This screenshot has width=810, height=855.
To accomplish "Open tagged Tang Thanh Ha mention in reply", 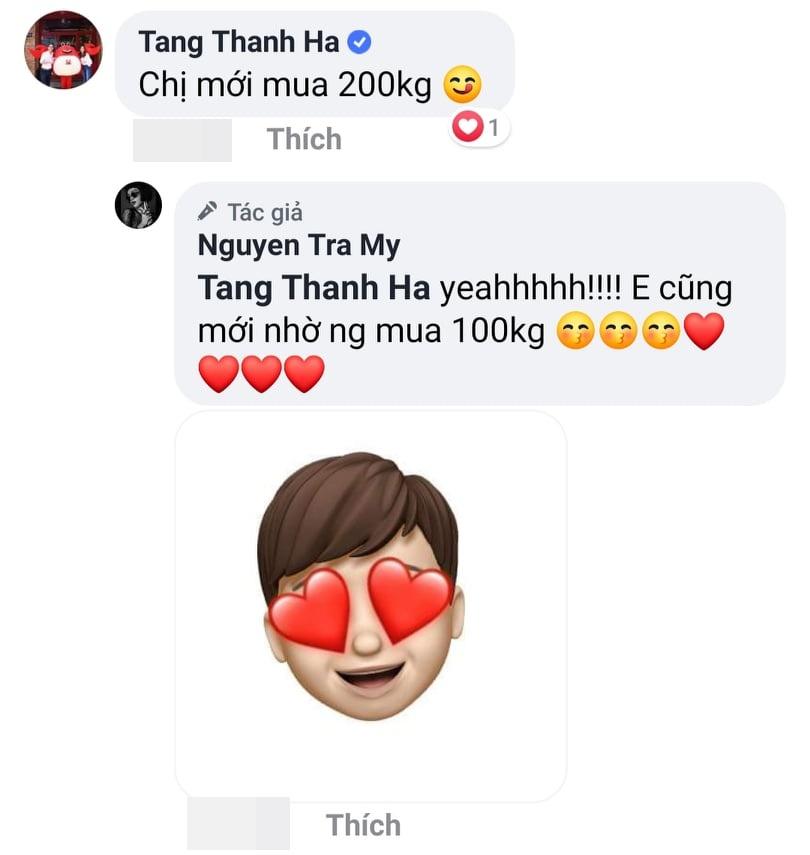I will tap(313, 288).
